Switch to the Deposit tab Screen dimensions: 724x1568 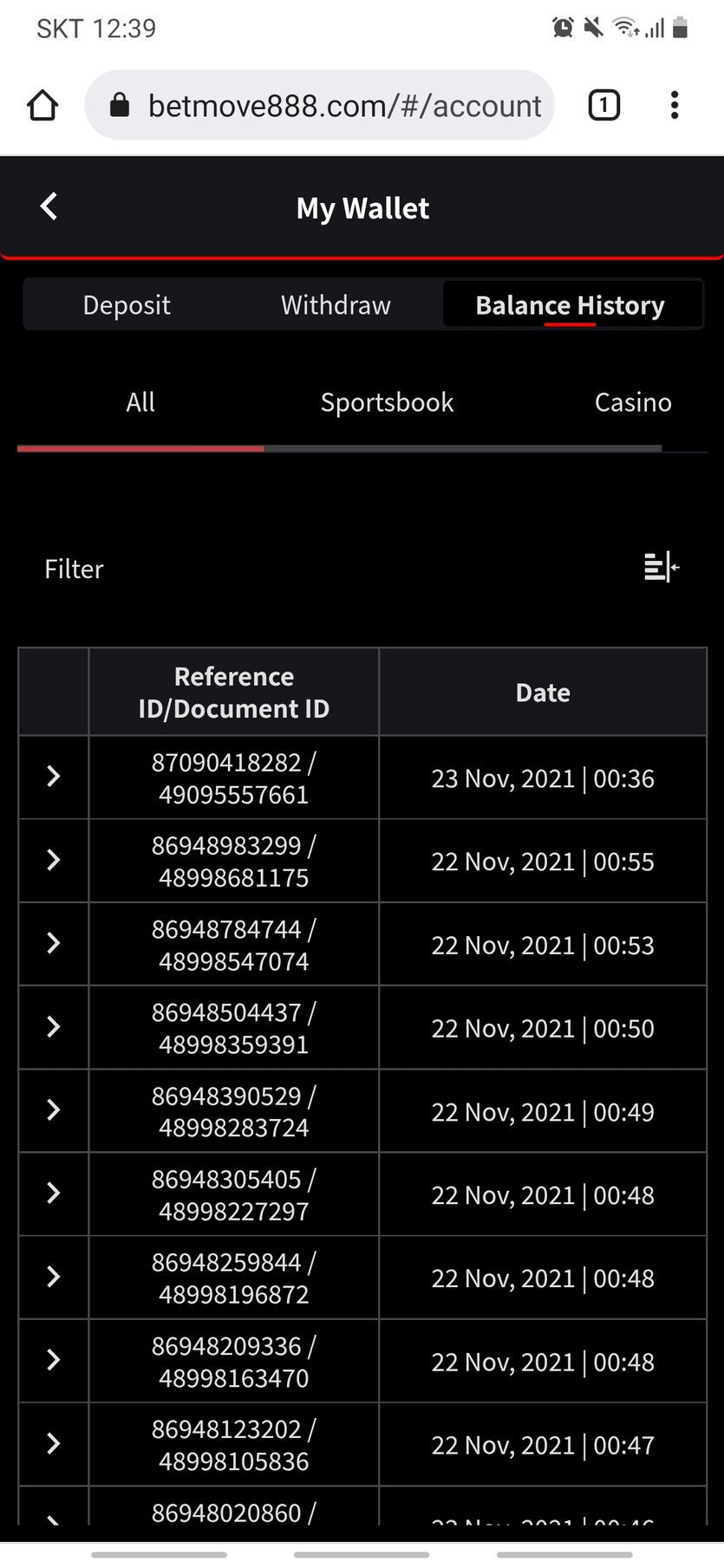127,305
